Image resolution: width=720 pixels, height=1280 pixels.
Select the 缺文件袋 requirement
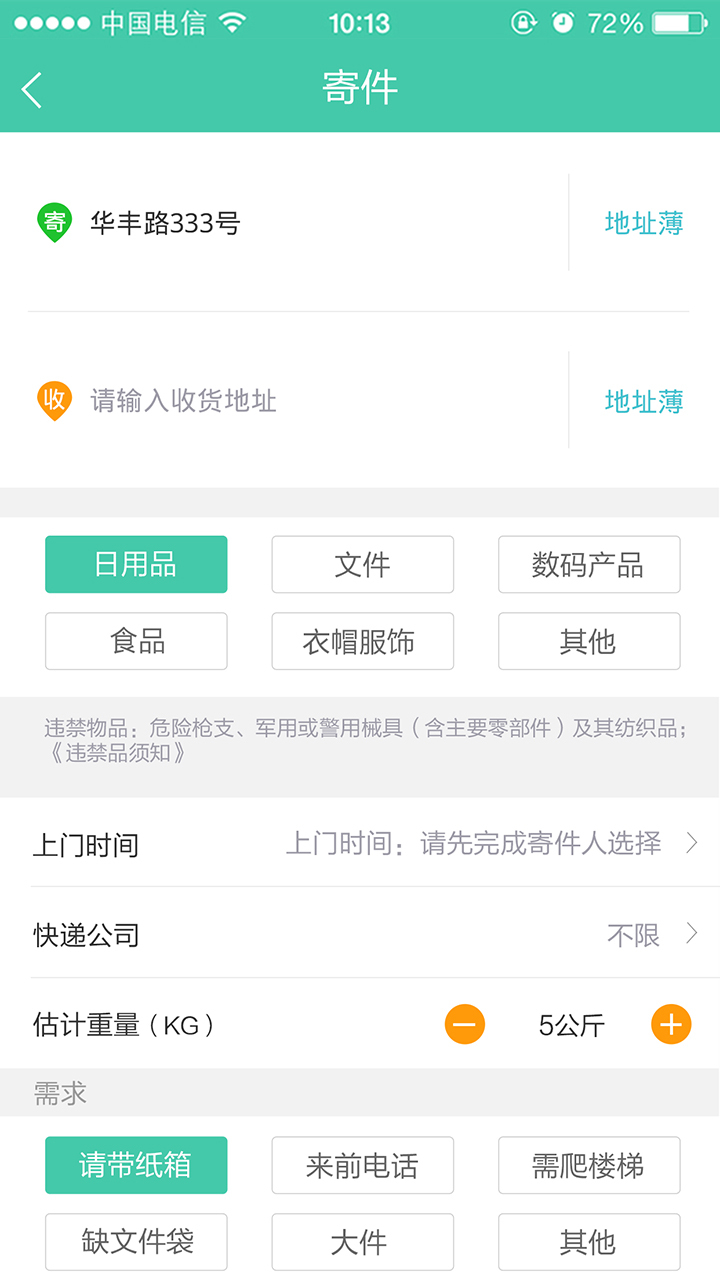coord(136,1242)
